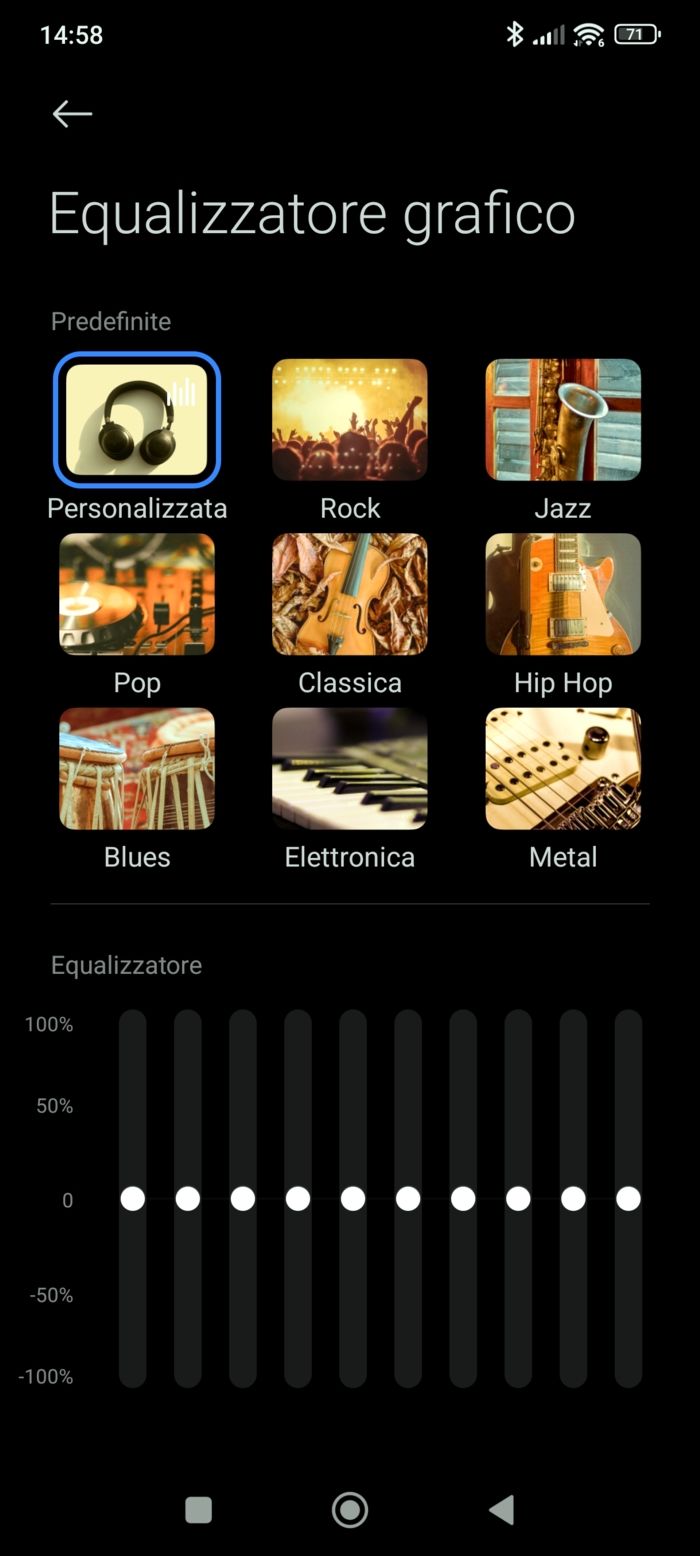Apply the Metal equalizer preset

coord(563,769)
